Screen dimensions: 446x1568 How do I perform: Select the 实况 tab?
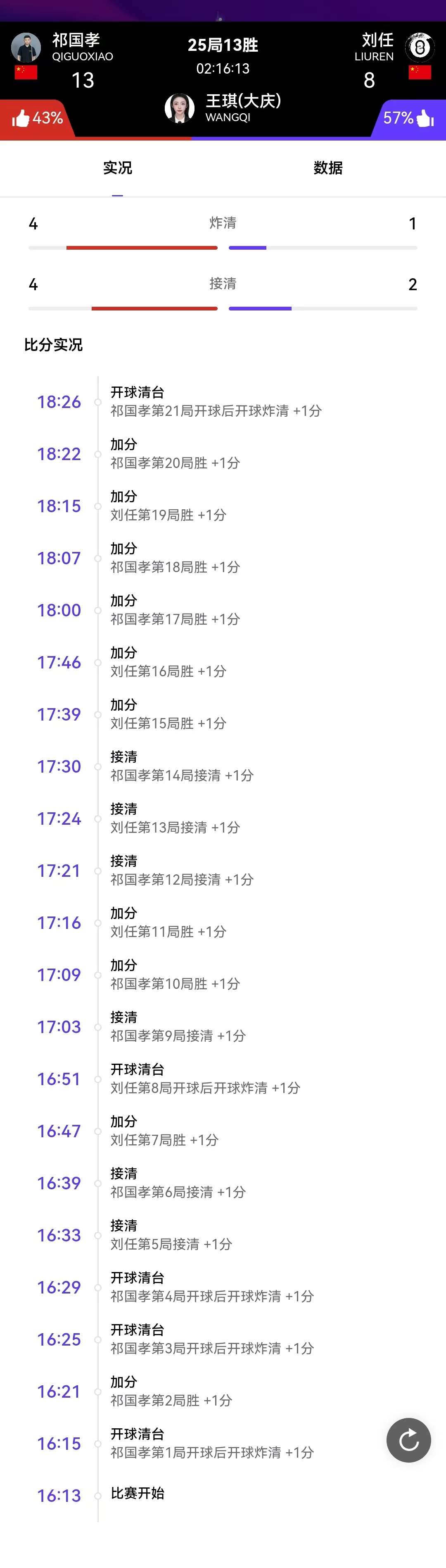point(117,168)
